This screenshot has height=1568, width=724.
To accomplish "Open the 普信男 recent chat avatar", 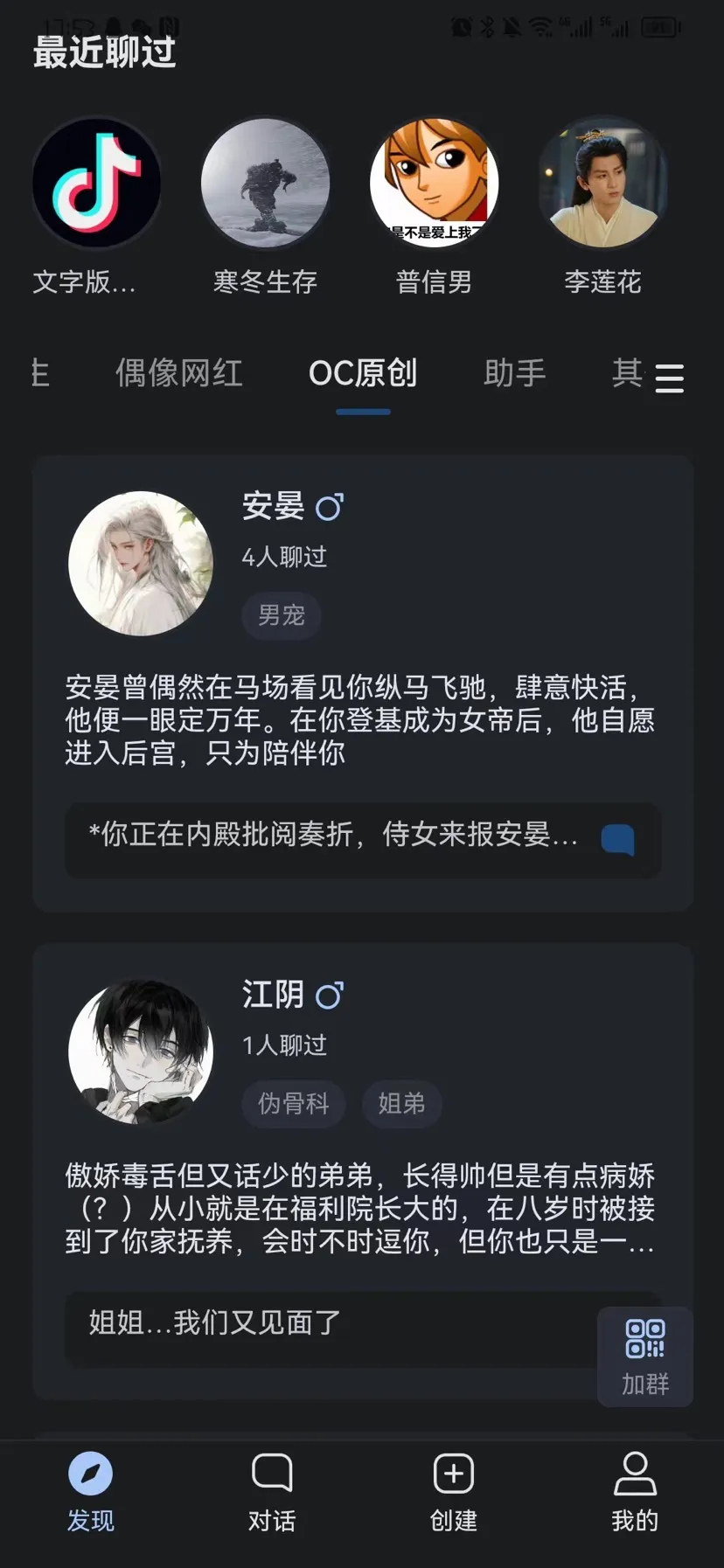I will pos(435,182).
